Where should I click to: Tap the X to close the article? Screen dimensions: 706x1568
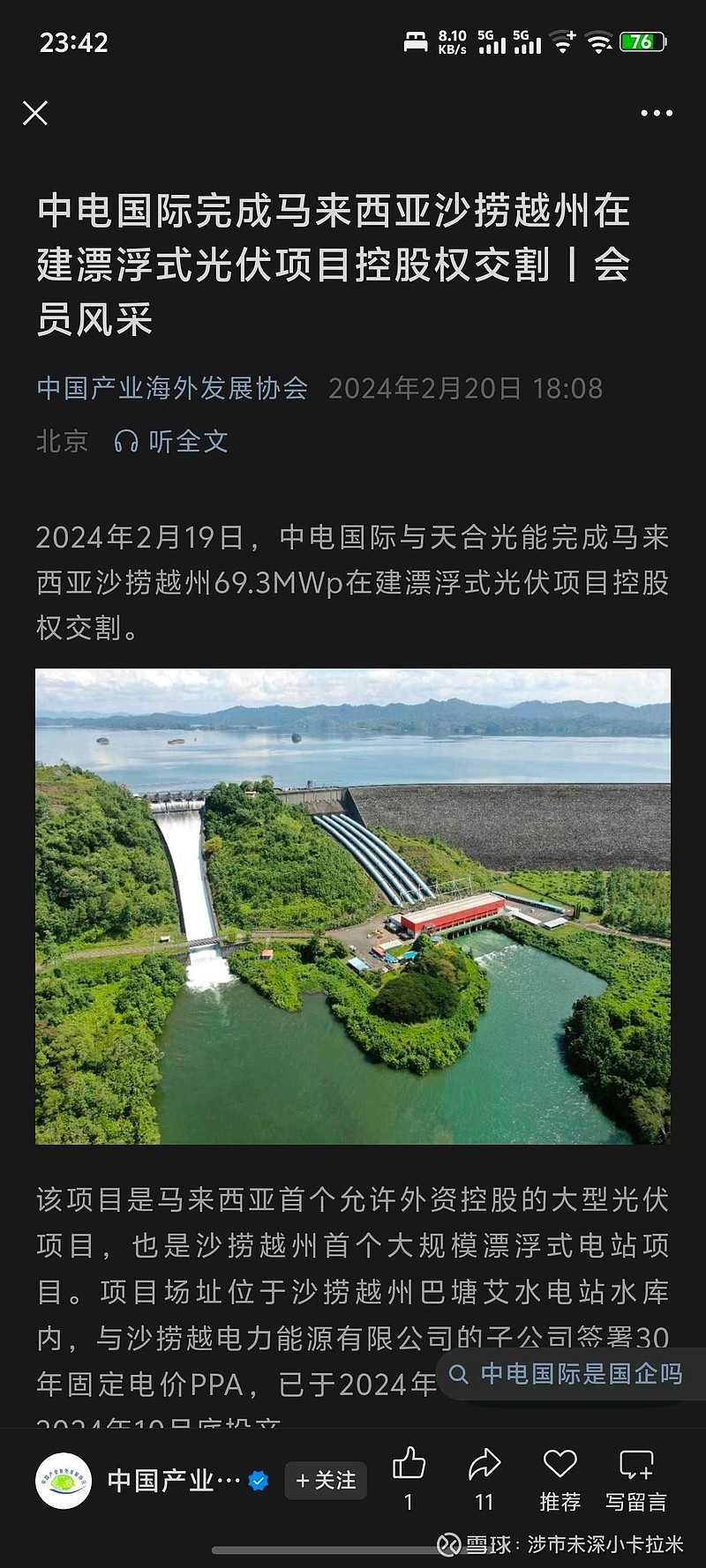point(35,113)
